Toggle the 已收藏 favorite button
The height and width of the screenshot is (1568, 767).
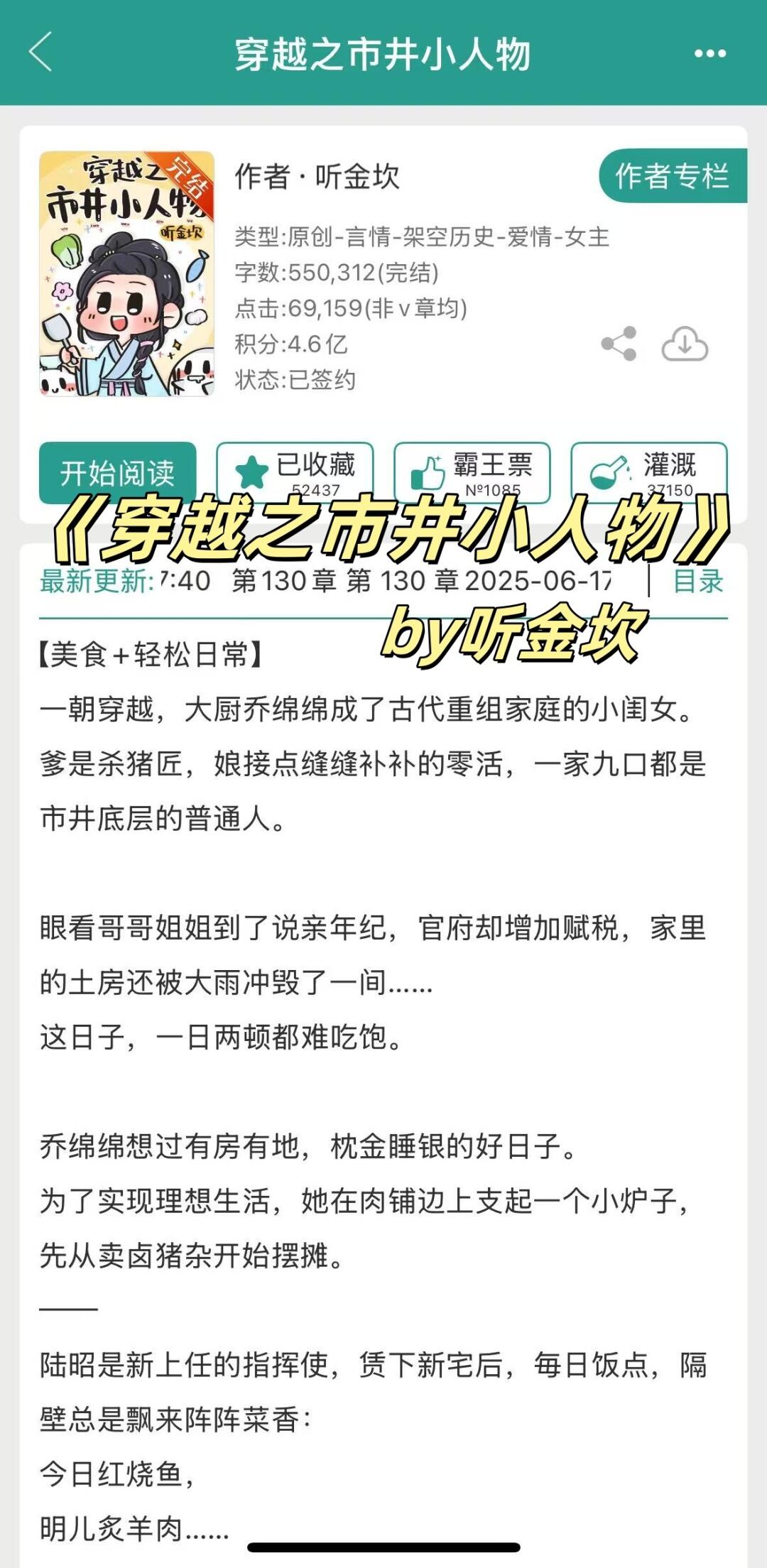click(295, 469)
